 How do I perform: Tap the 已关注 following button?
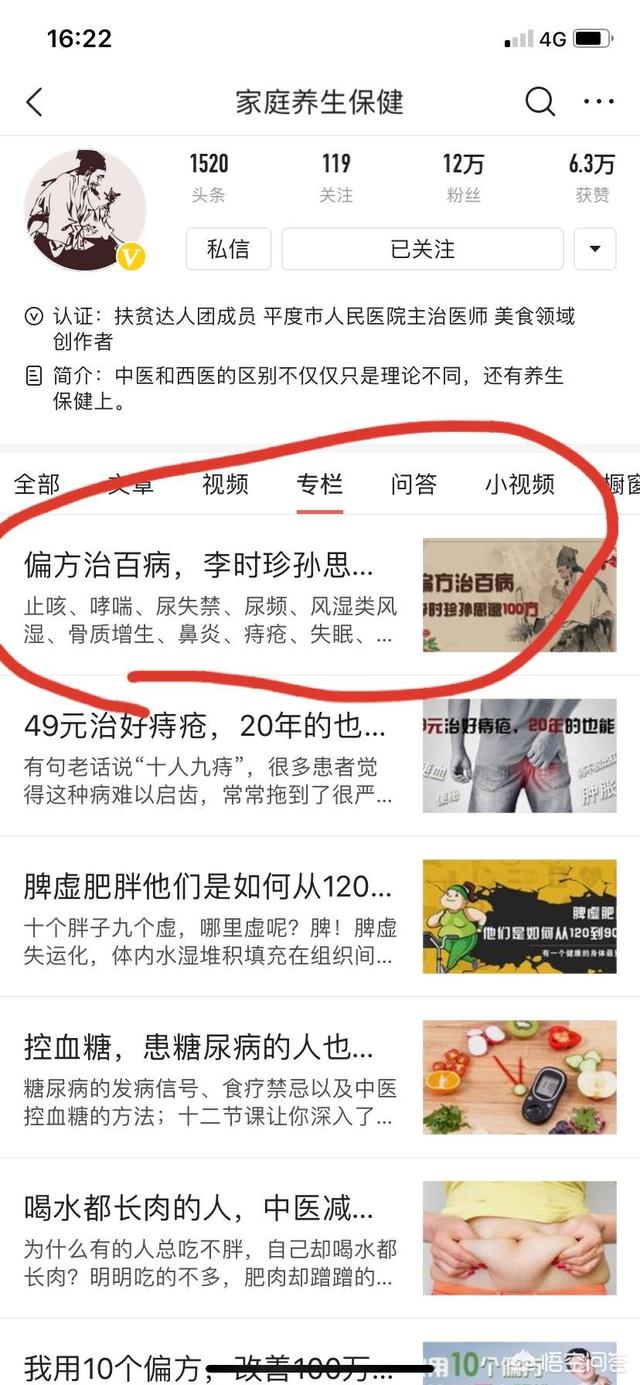pos(422,249)
